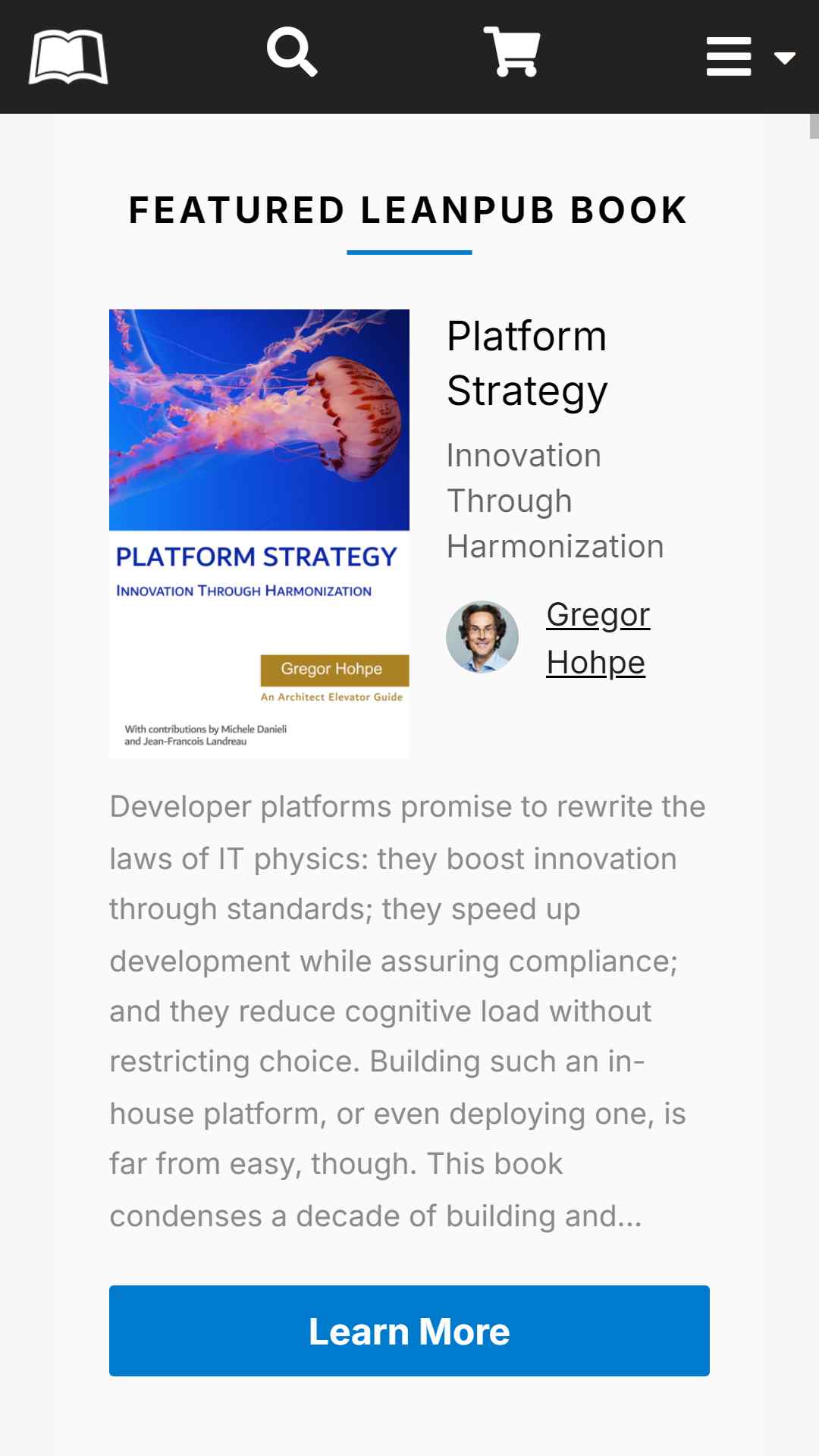Open the search icon
Viewport: 819px width, 1456px height.
292,52
